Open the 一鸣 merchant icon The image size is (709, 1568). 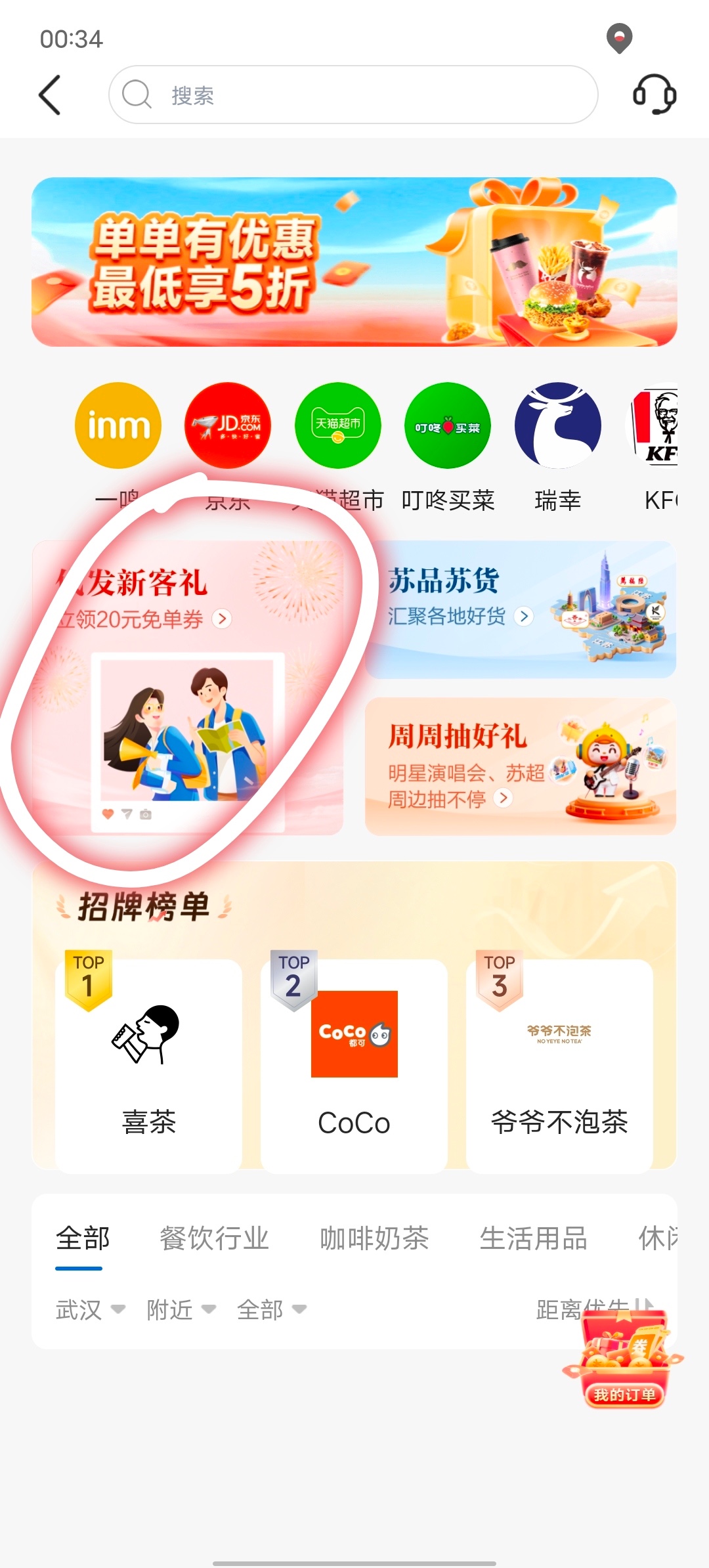pyautogui.click(x=118, y=425)
